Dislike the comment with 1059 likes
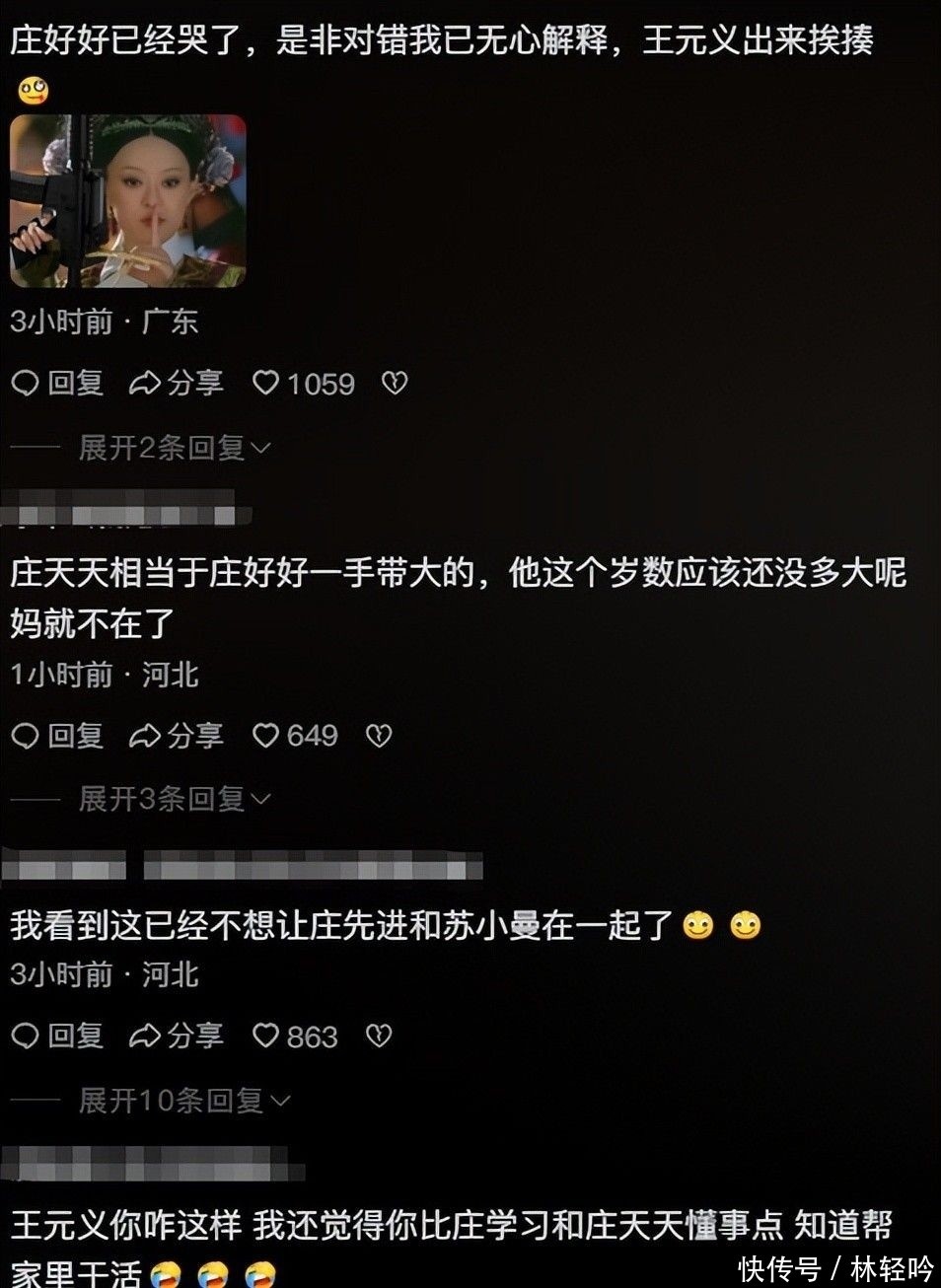This screenshot has width=941, height=1288. [x=395, y=383]
